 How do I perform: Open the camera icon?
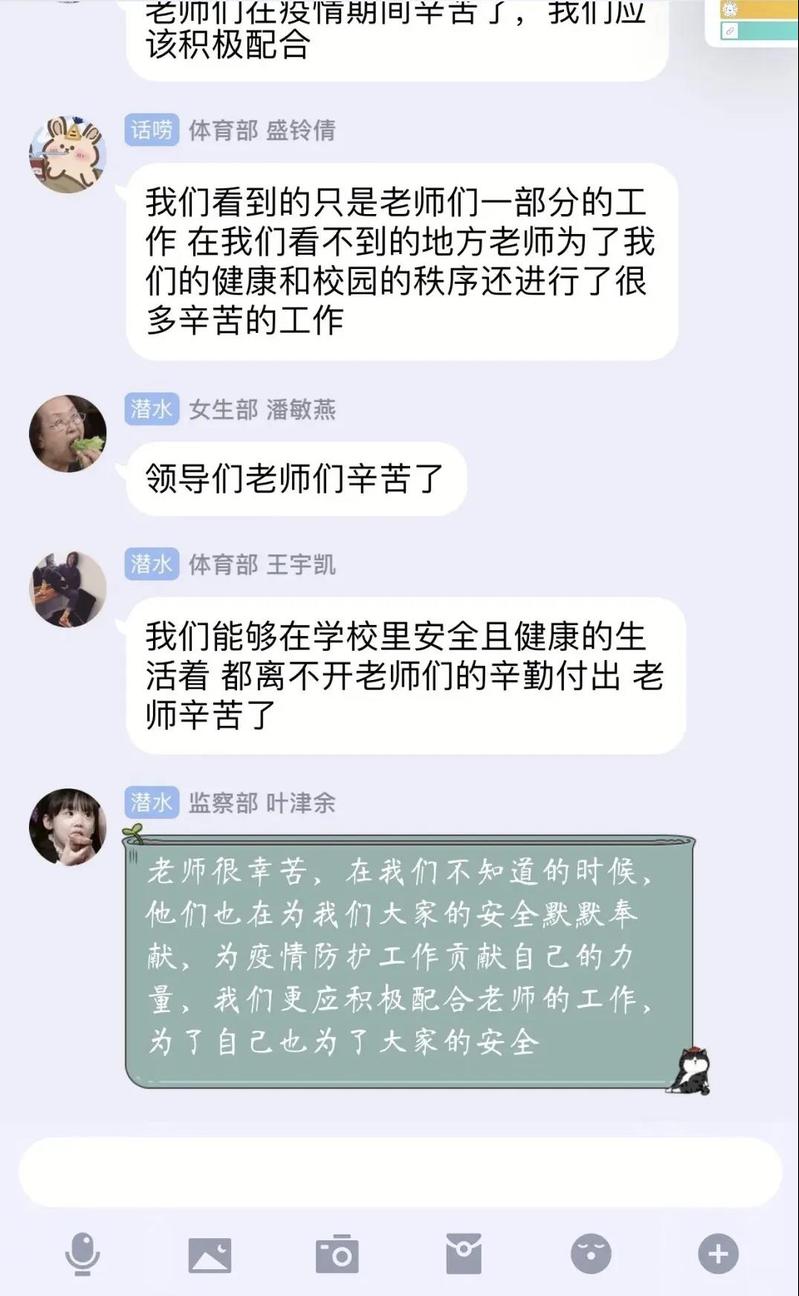(x=337, y=1253)
